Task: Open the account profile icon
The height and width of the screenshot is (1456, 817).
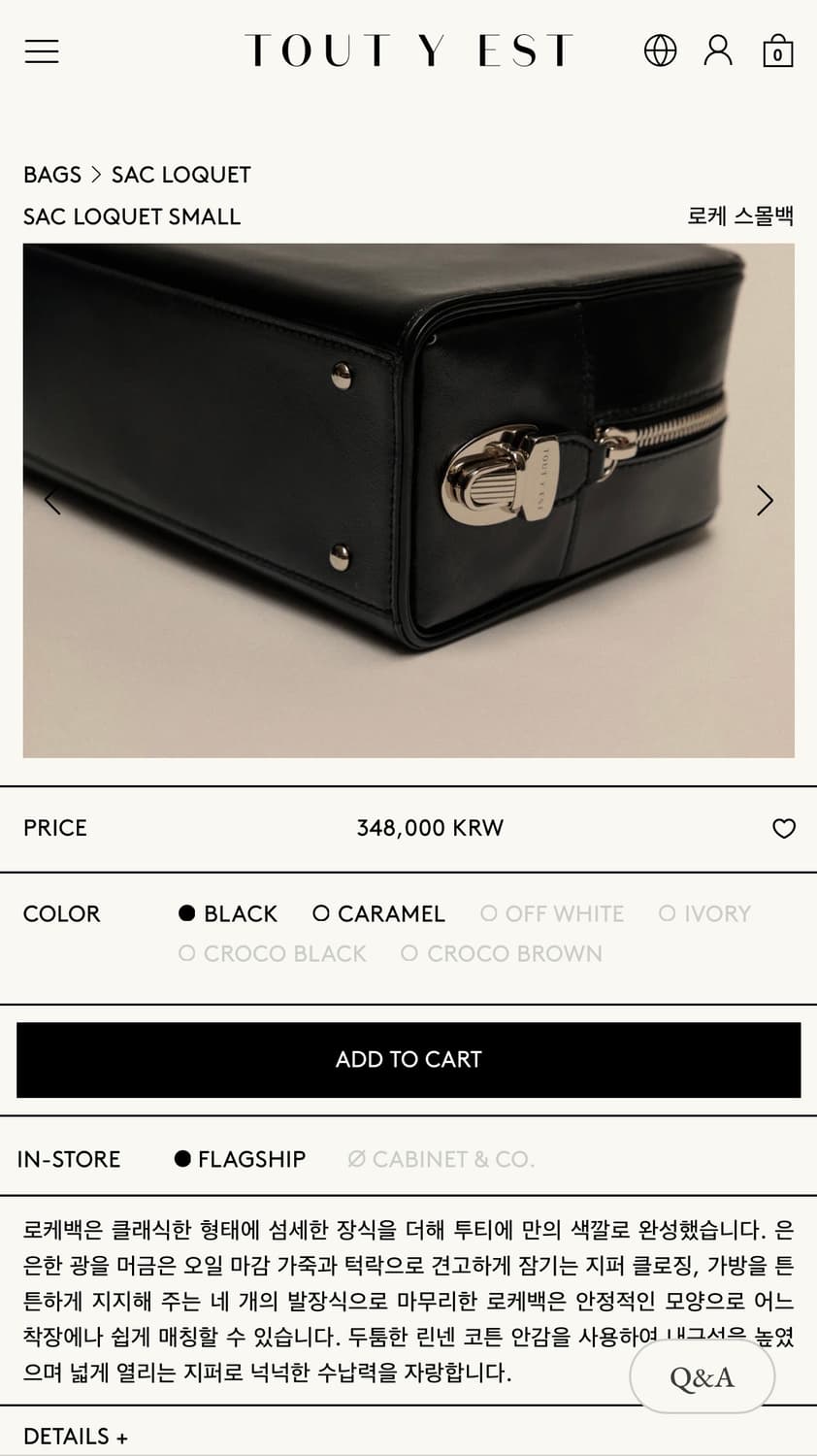Action: tap(718, 50)
